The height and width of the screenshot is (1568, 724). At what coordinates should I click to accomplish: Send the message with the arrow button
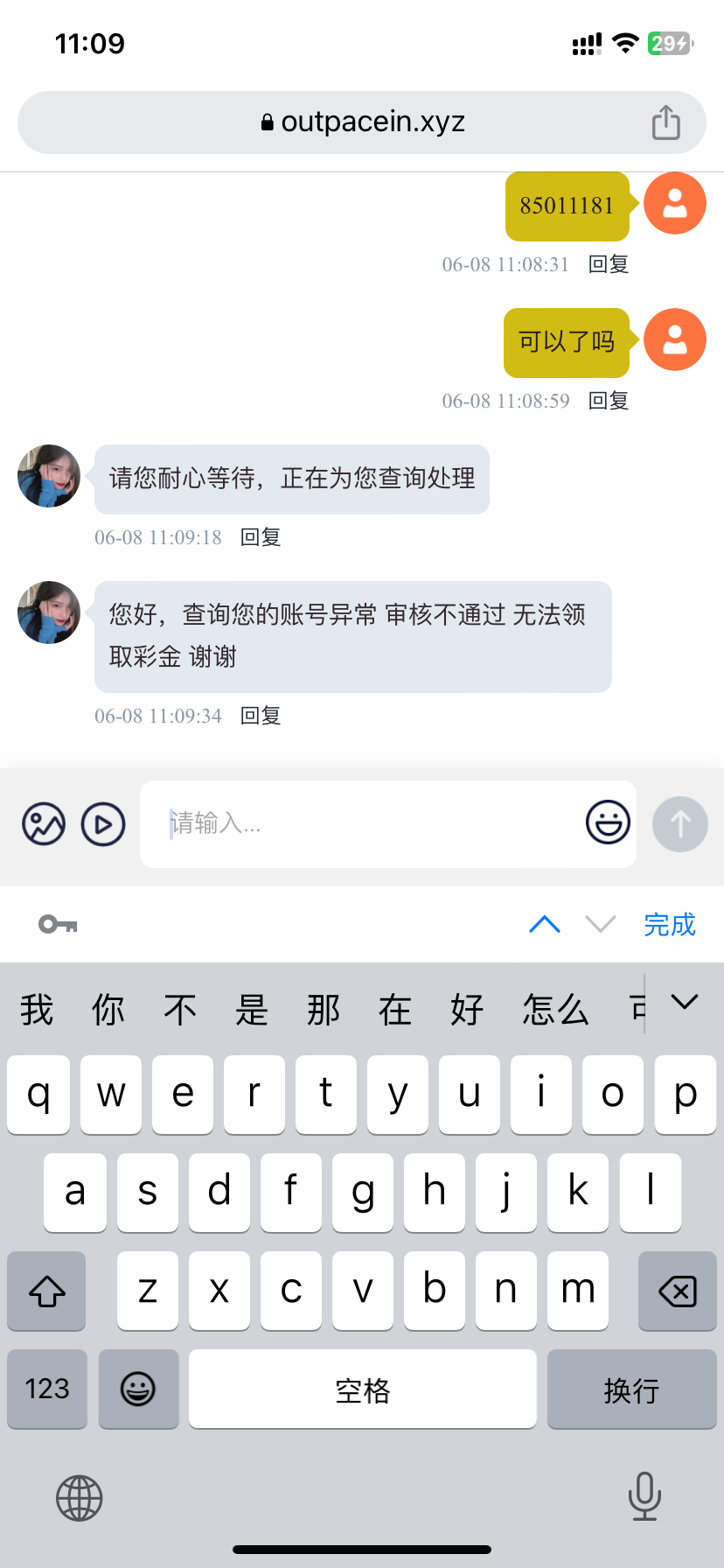(x=680, y=823)
